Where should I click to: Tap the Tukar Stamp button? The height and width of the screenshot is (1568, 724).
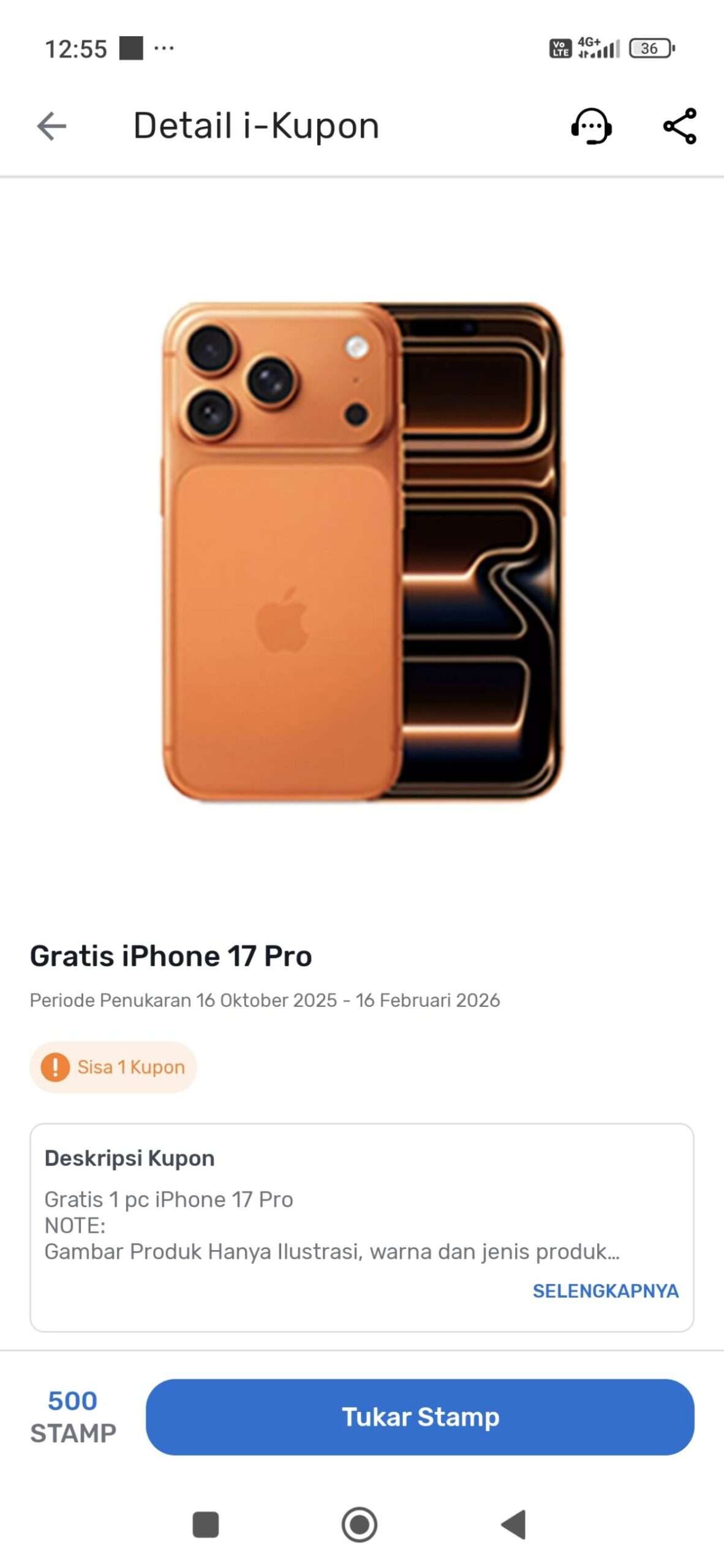coord(420,1417)
